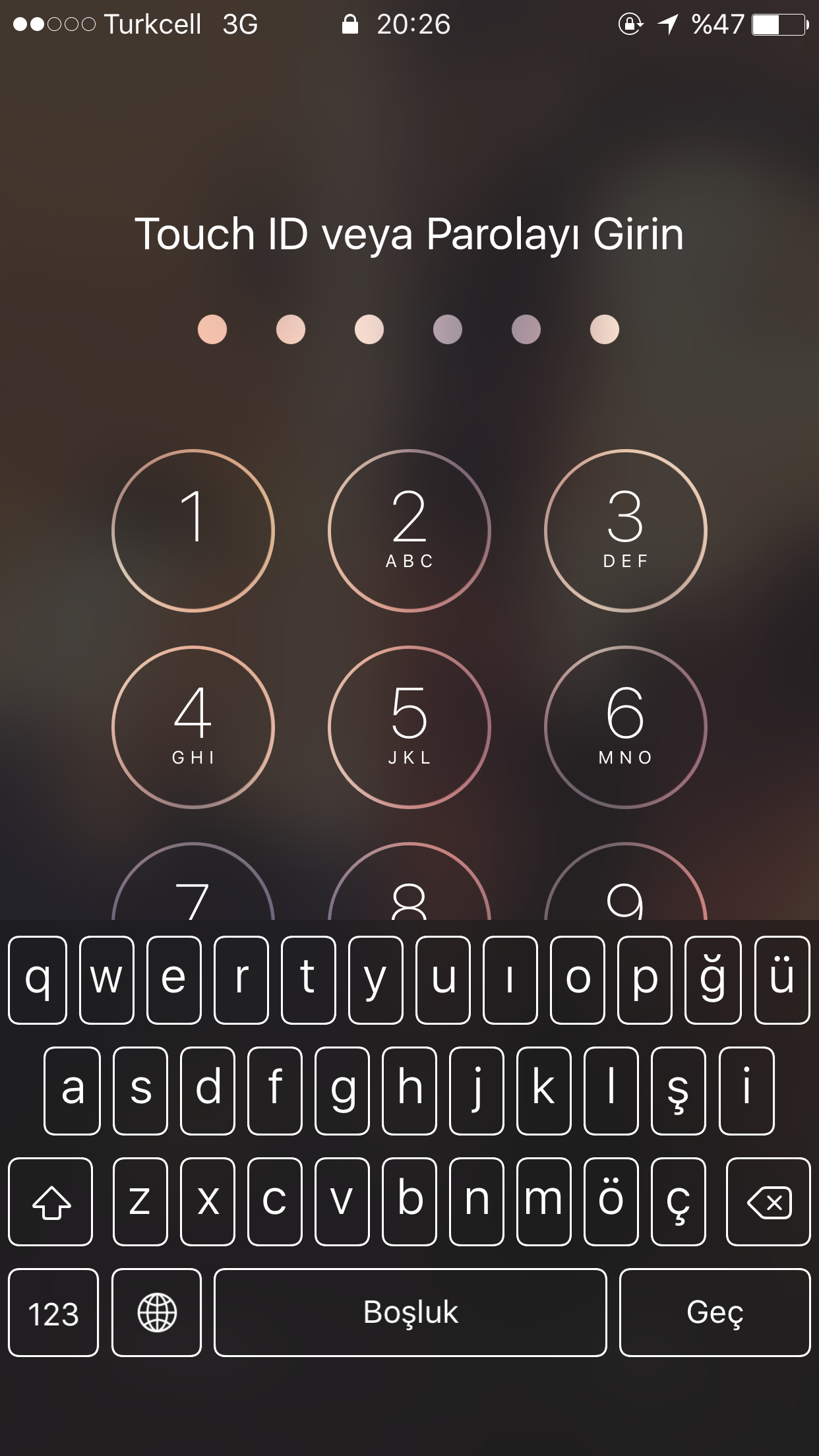The width and height of the screenshot is (819, 1456).
Task: Tap the 5 JKL keypad button
Action: coord(409,727)
